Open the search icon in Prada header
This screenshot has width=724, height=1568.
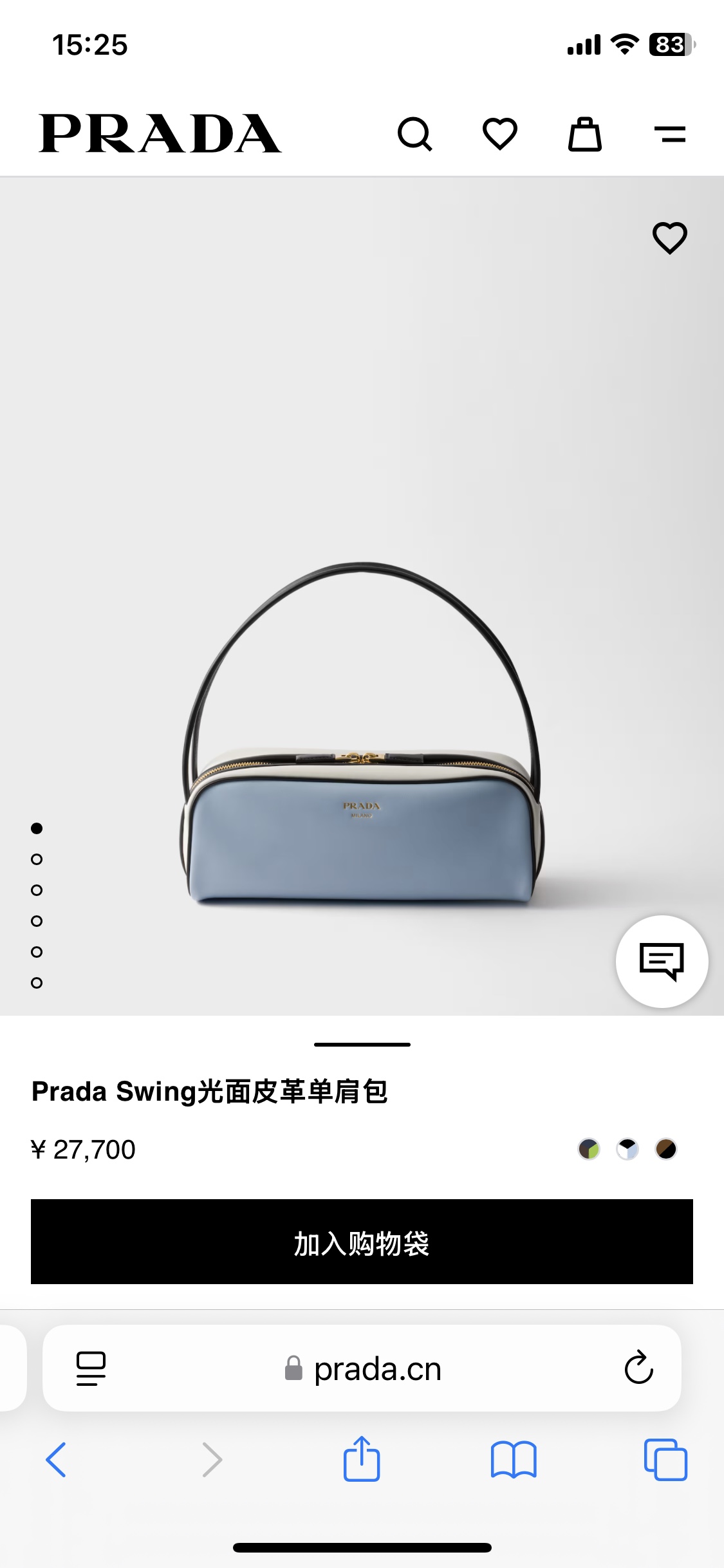415,134
